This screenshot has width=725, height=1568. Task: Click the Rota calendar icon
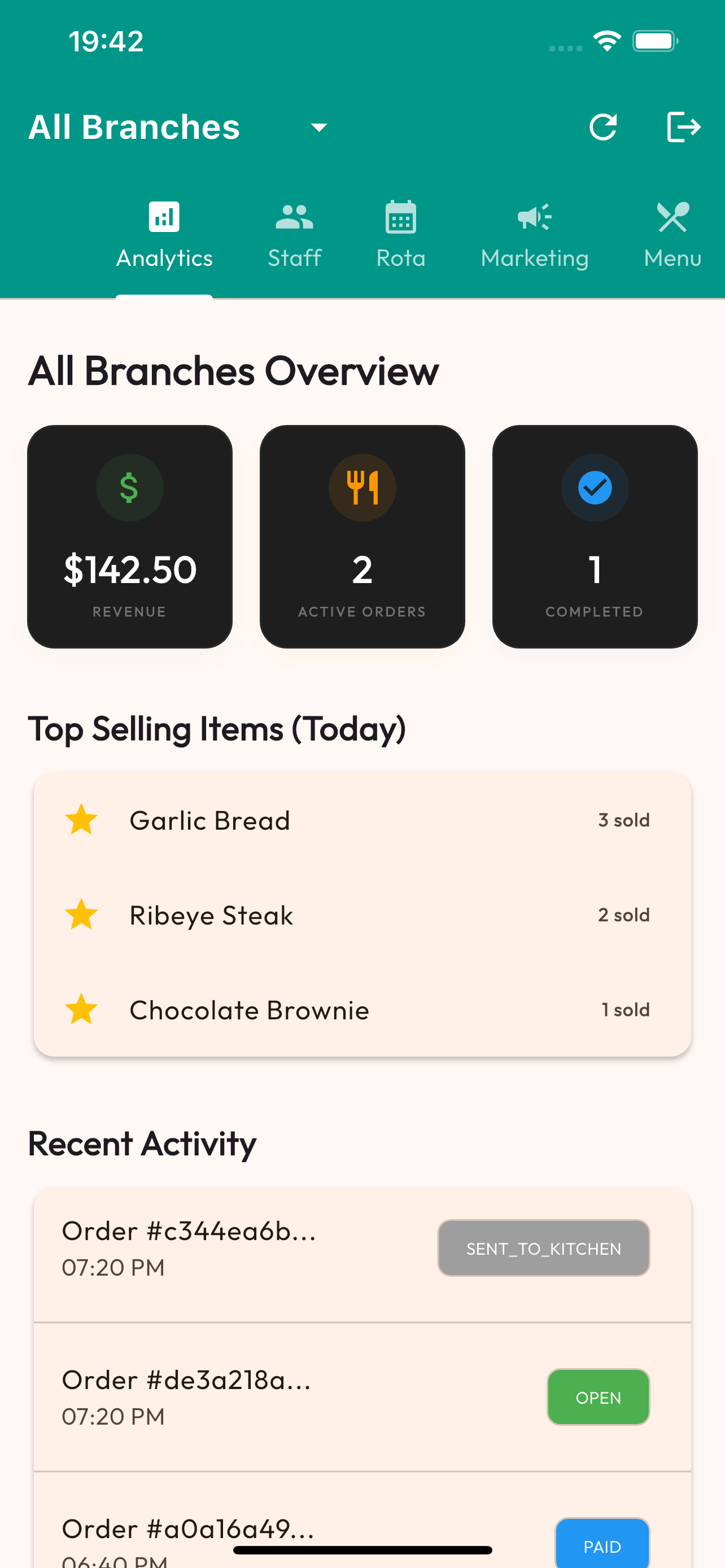(x=400, y=216)
